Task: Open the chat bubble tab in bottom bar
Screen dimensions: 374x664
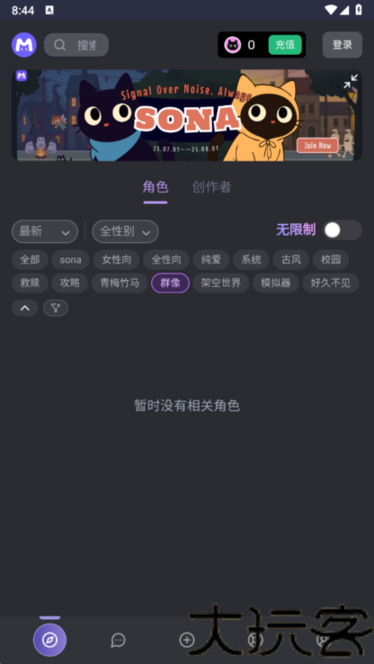Action: click(118, 640)
